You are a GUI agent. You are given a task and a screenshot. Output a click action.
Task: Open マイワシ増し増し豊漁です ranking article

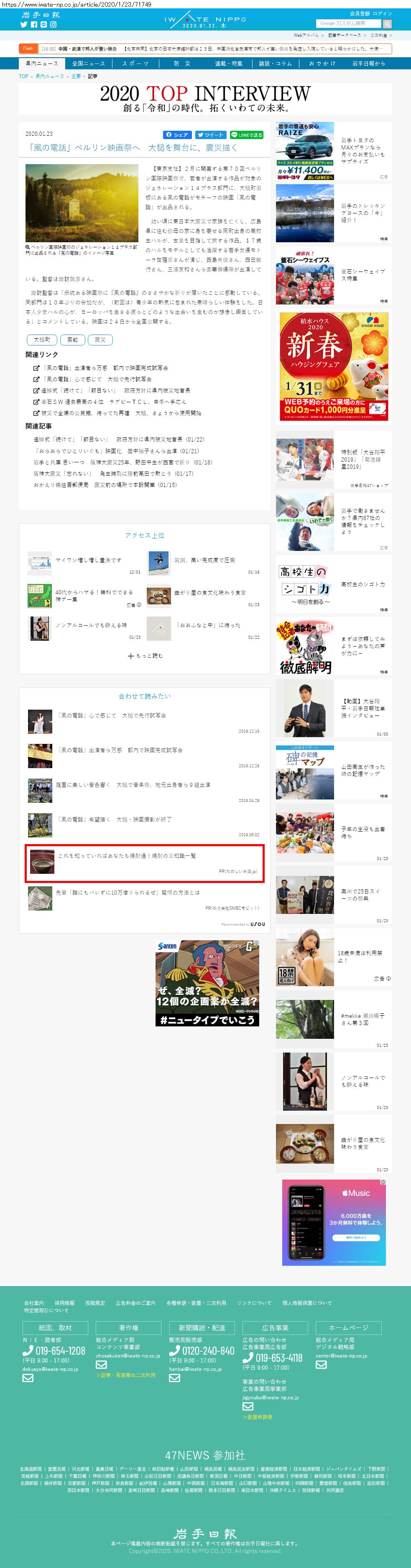[88, 559]
